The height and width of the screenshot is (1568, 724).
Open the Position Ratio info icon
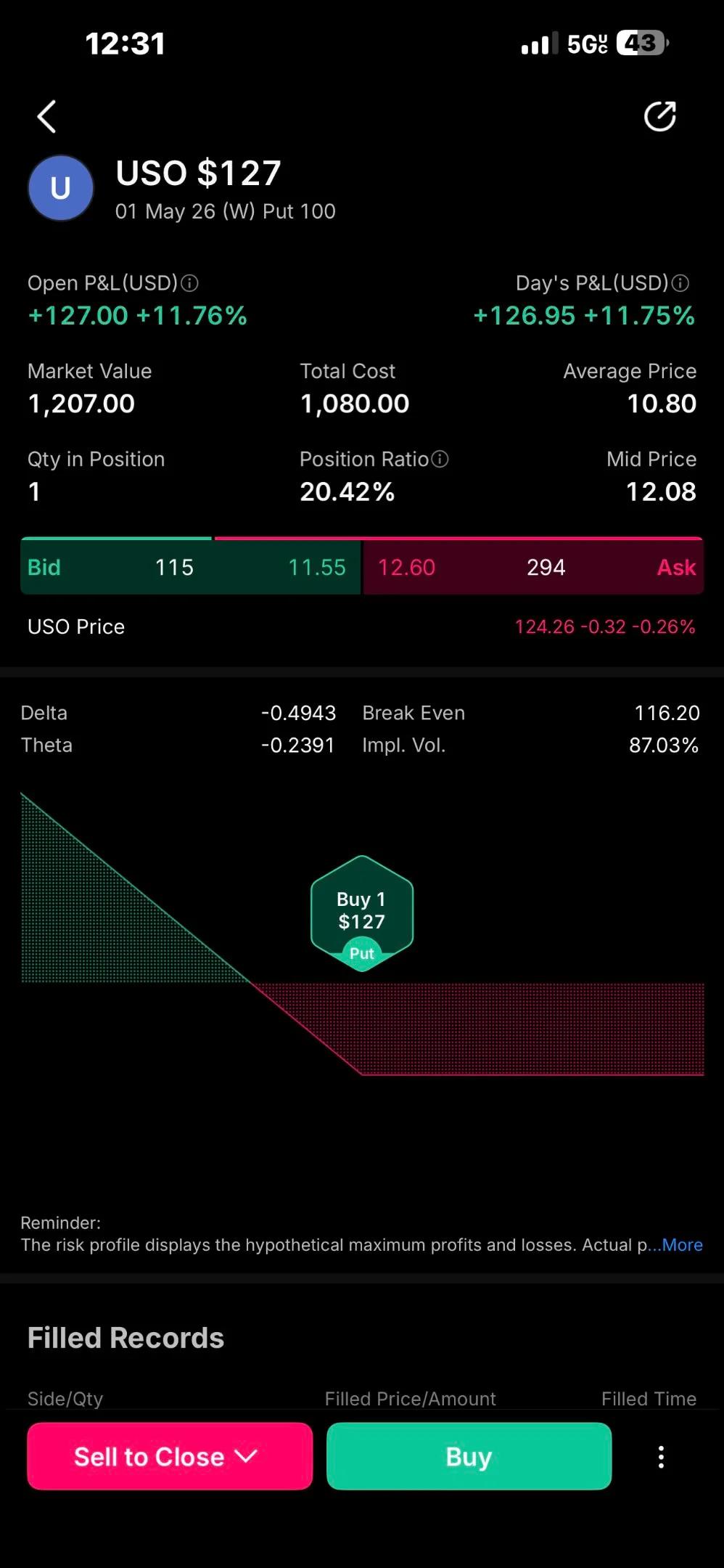440,459
